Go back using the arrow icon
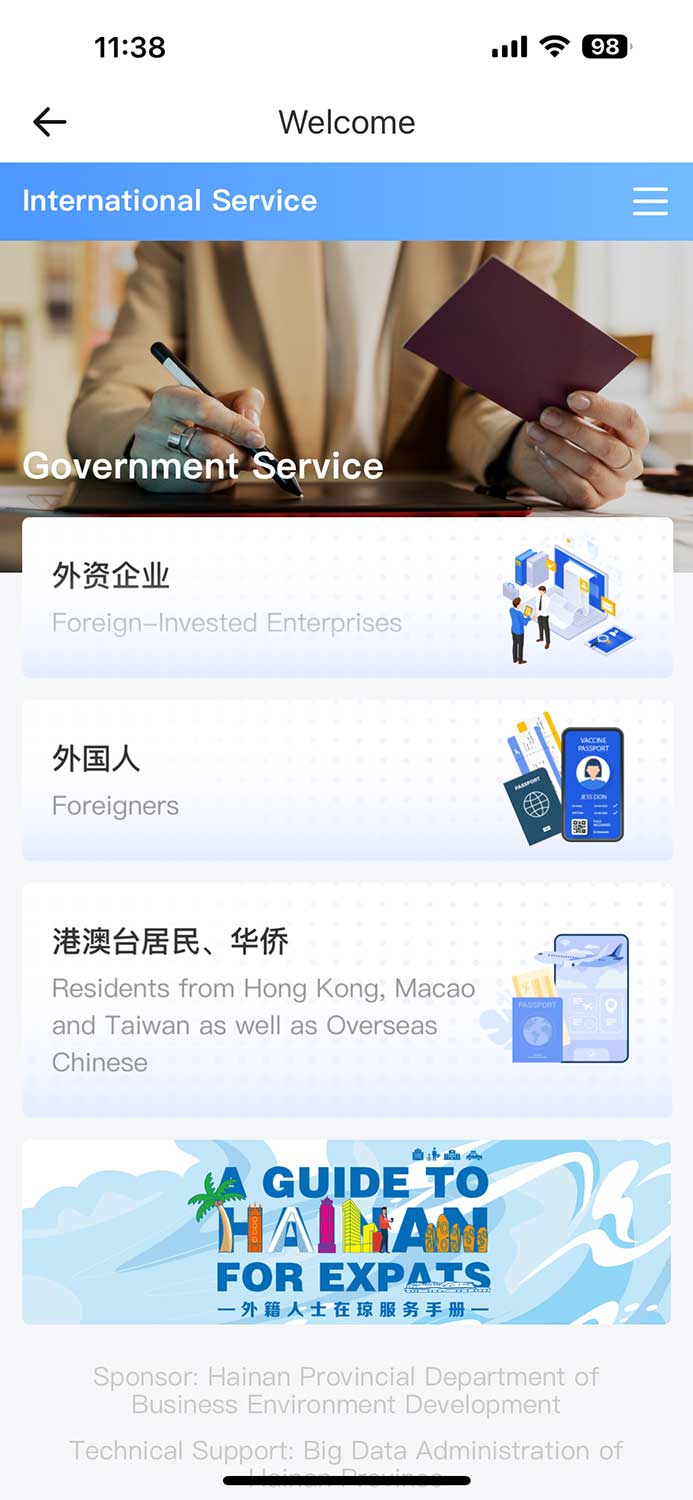 coord(49,122)
